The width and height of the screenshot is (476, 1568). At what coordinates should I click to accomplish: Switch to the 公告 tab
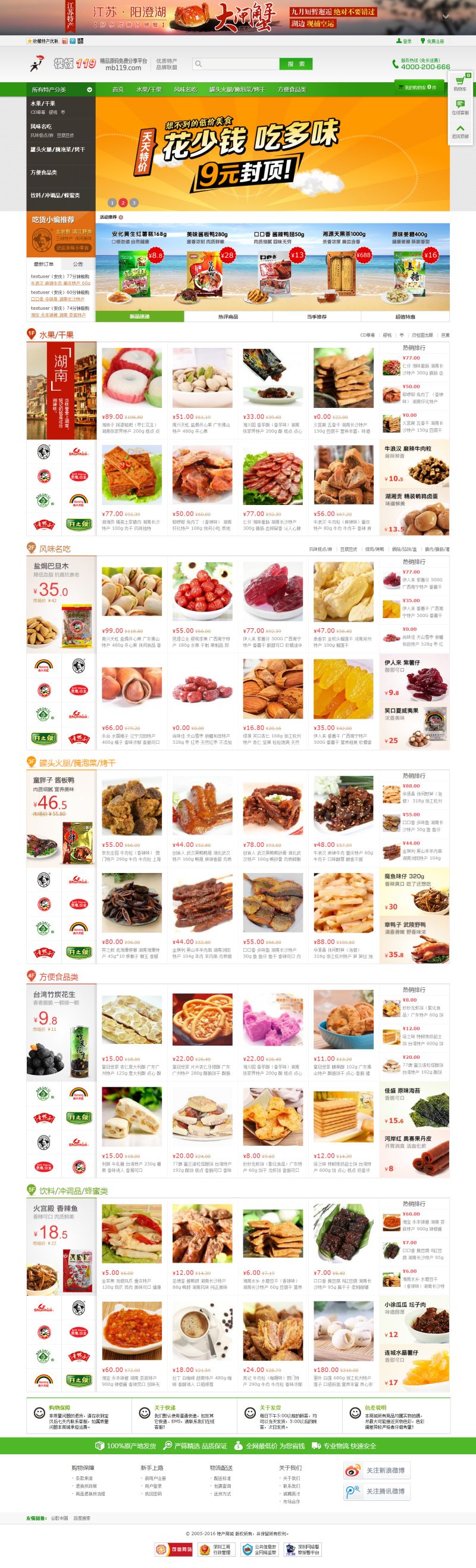click(78, 264)
